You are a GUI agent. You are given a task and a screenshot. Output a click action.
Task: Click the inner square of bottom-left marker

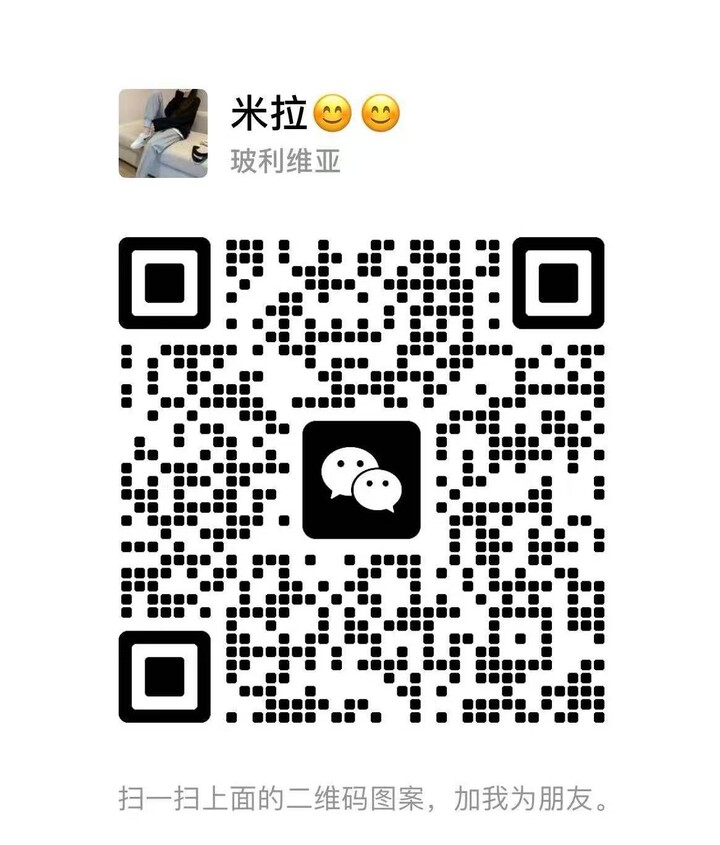[x=163, y=676]
